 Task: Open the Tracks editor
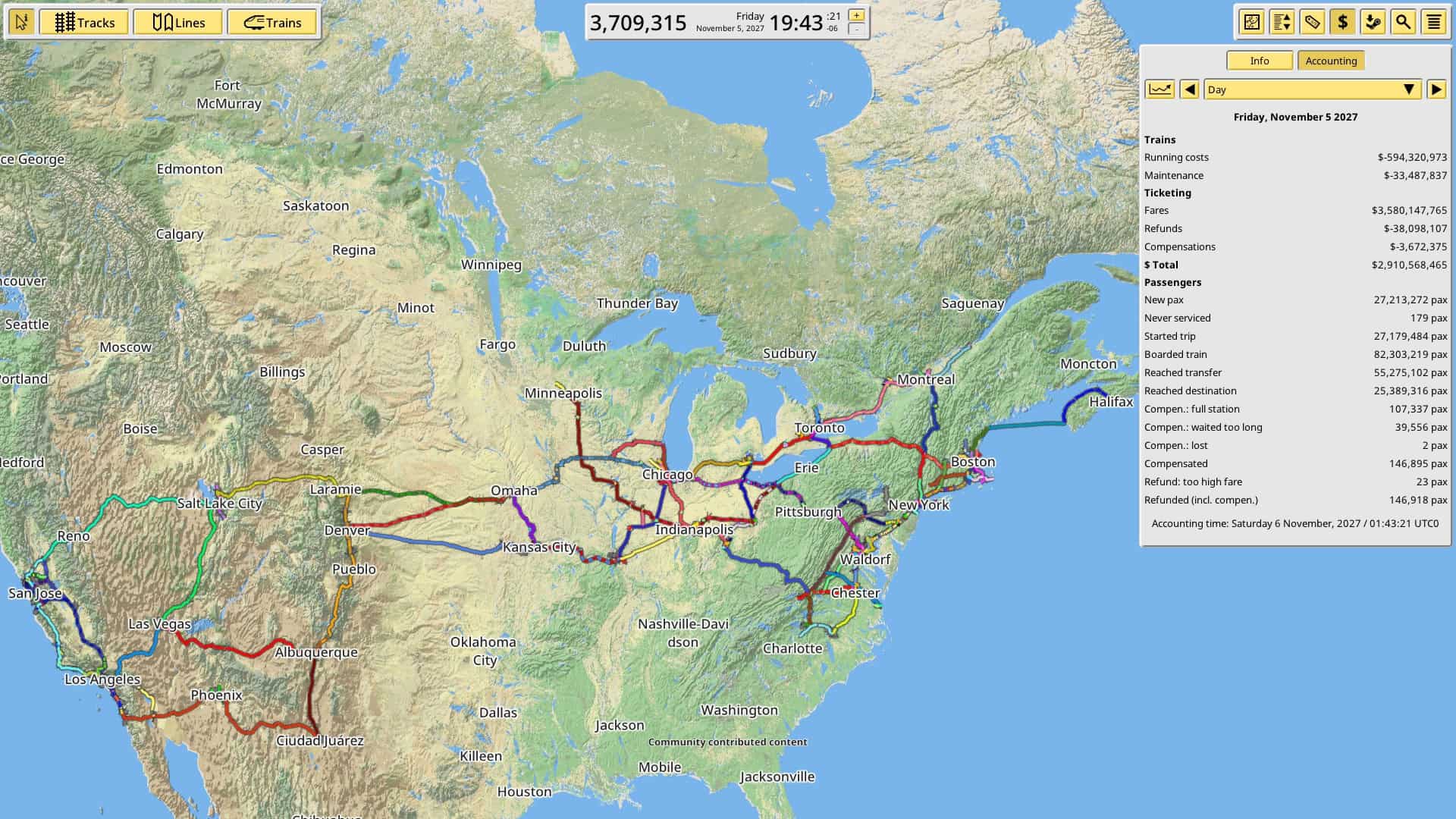point(84,22)
